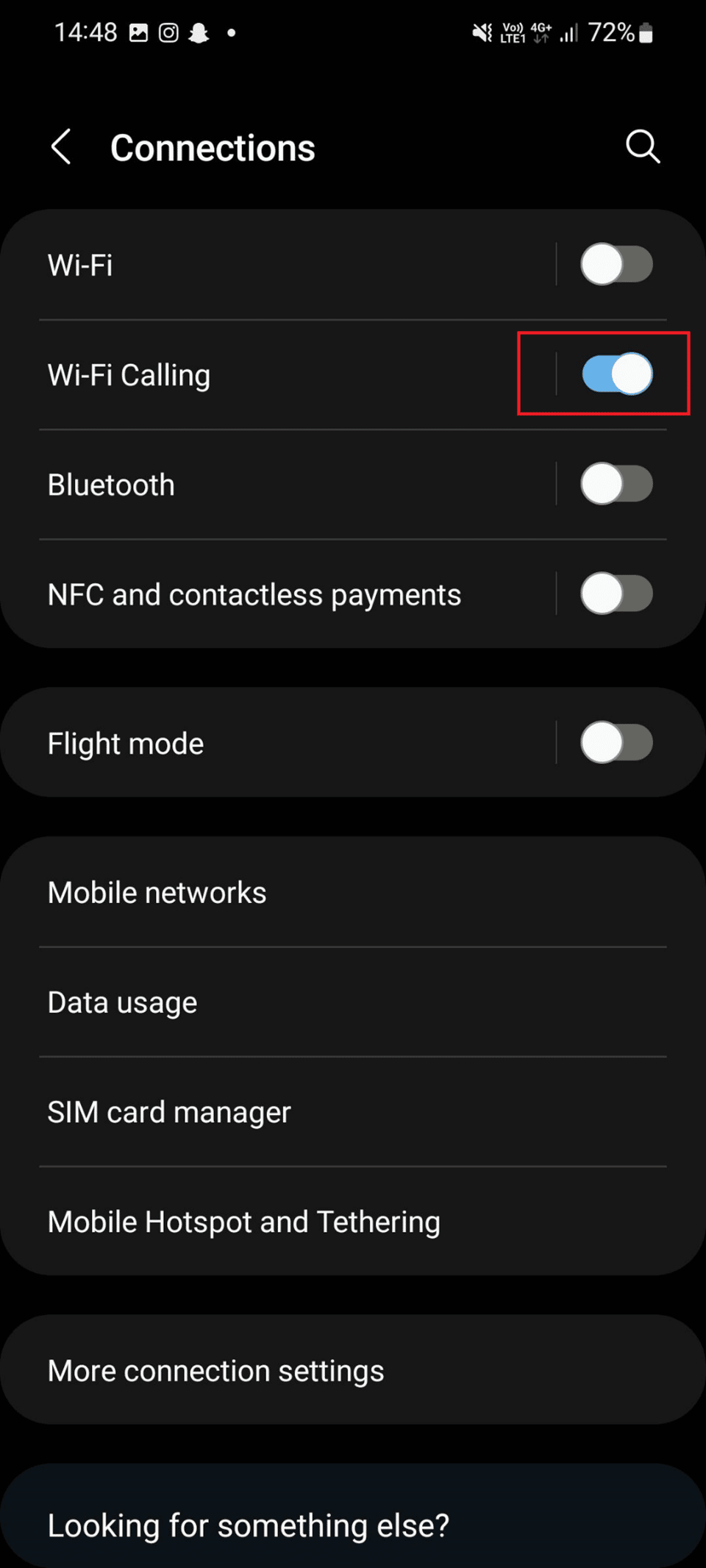Open search in Connections settings
The width and height of the screenshot is (706, 1568).
(643, 147)
